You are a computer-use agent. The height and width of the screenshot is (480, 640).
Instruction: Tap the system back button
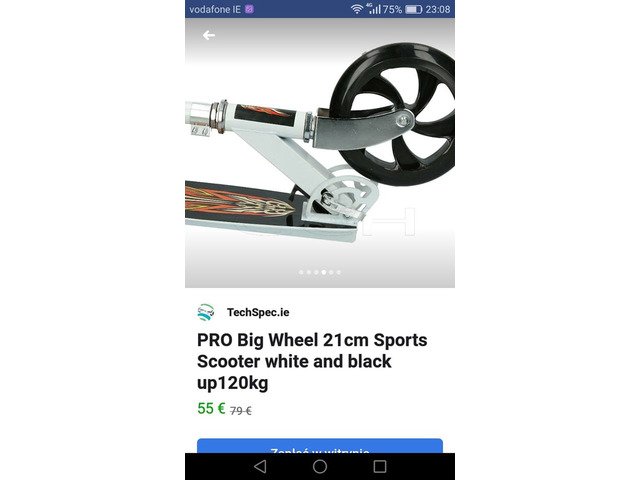coord(260,467)
